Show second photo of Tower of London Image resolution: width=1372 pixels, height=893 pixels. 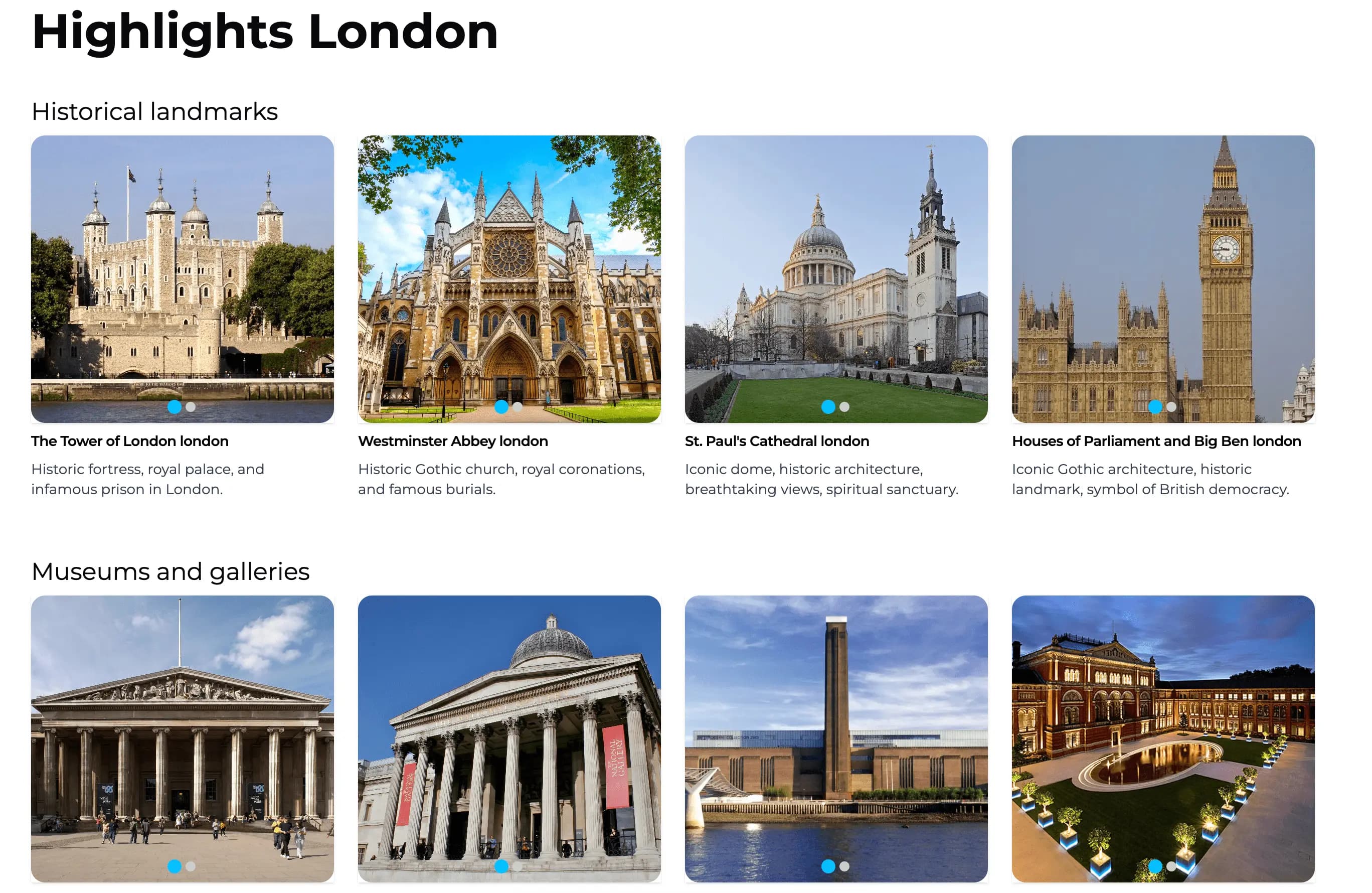pos(191,407)
